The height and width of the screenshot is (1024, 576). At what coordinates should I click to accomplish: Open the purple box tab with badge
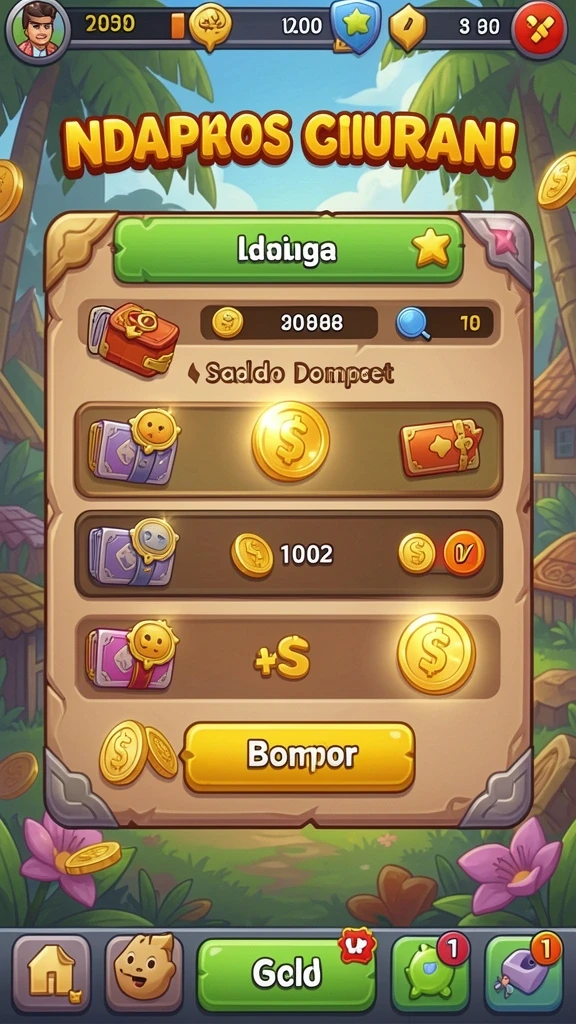click(524, 974)
